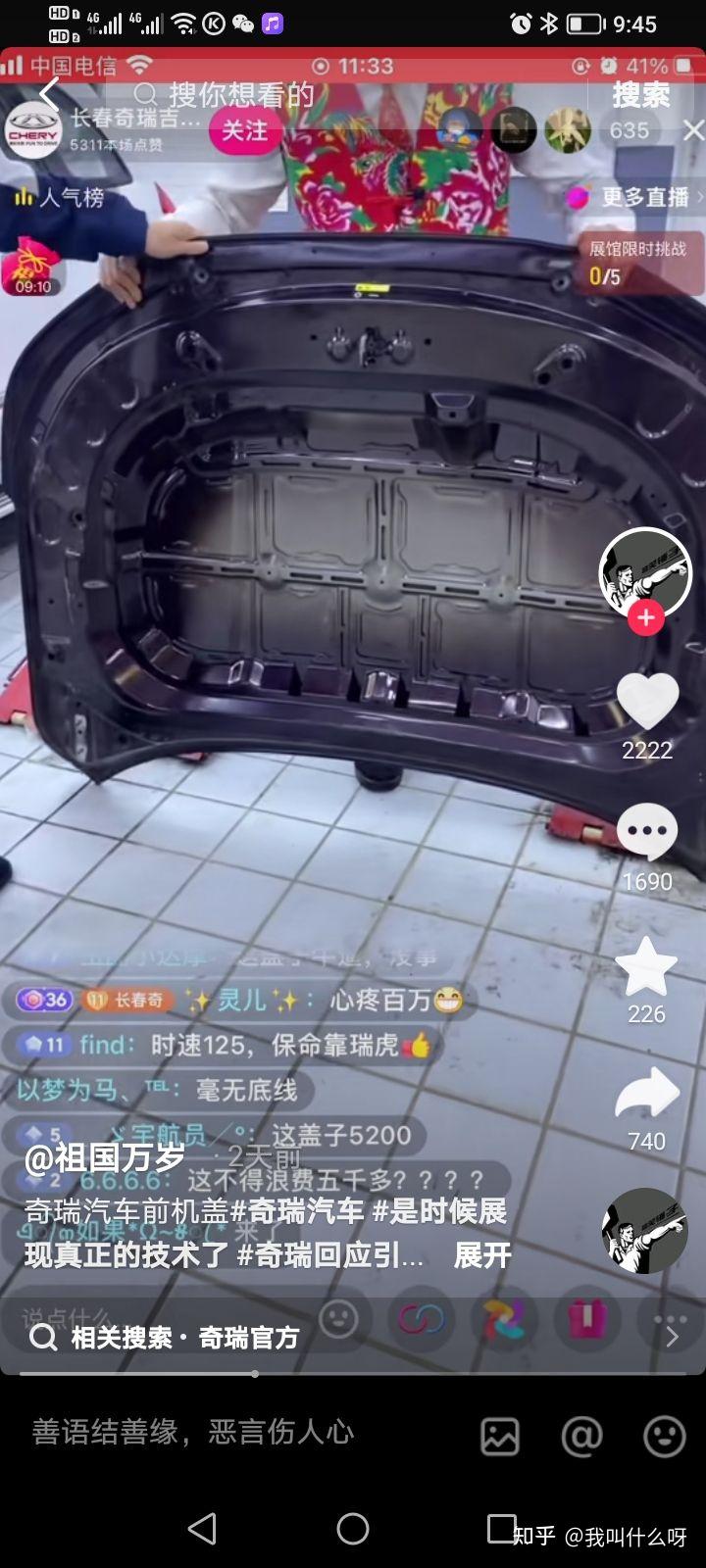Open related search 奇瑞官方

(164, 1338)
